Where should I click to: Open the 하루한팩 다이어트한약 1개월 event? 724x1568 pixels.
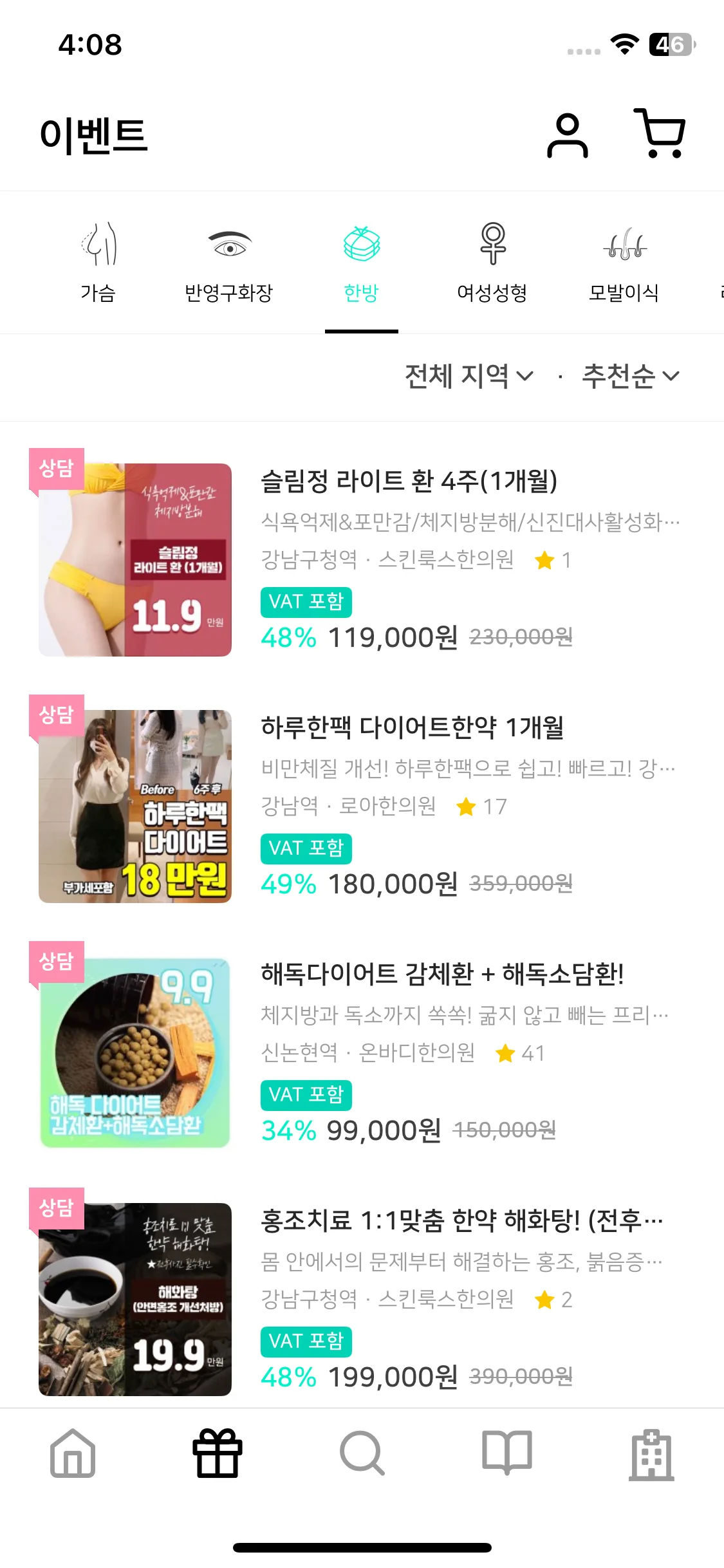coord(412,728)
